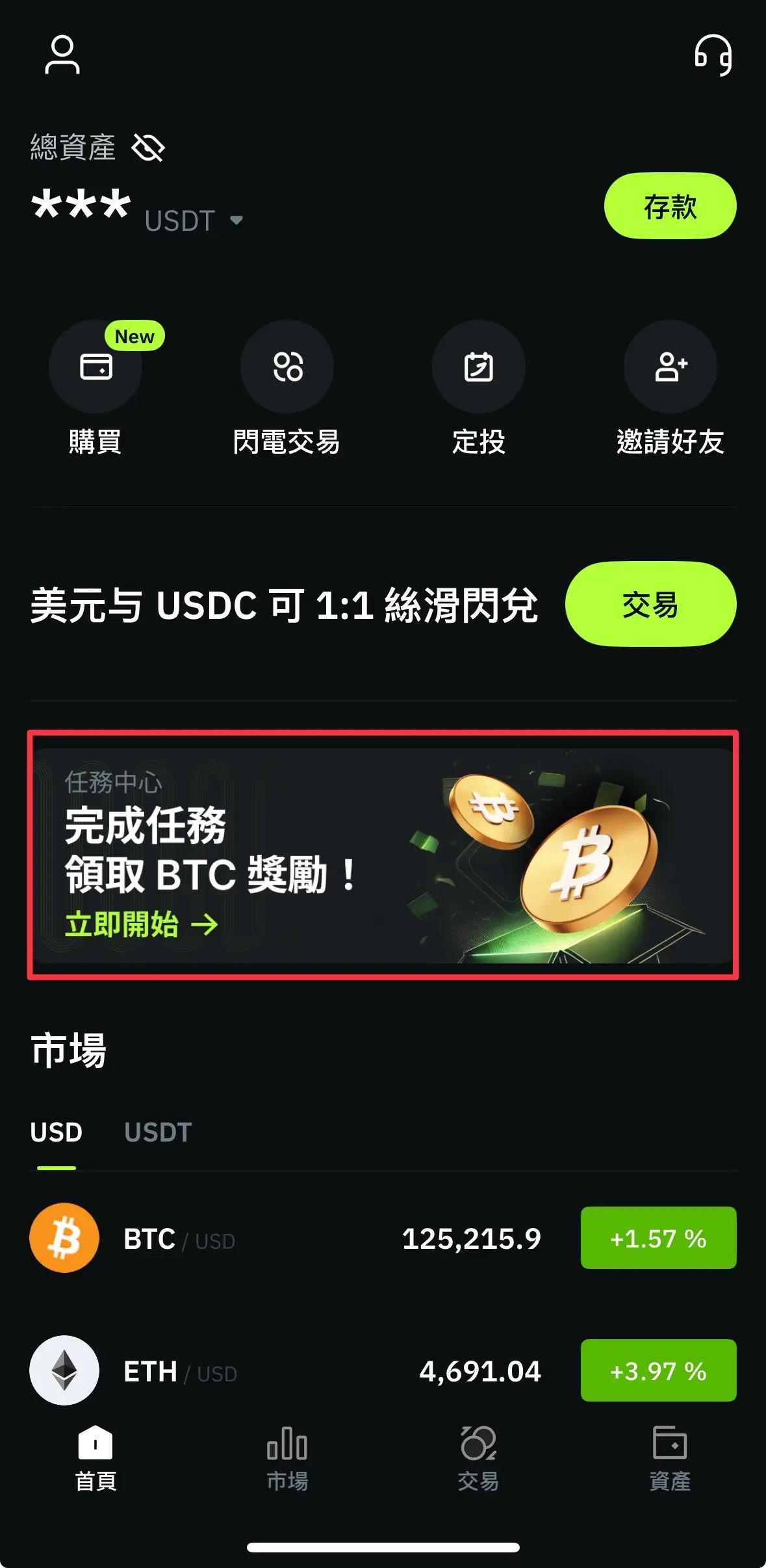
Task: Open customer support headset icon
Action: coord(713,55)
